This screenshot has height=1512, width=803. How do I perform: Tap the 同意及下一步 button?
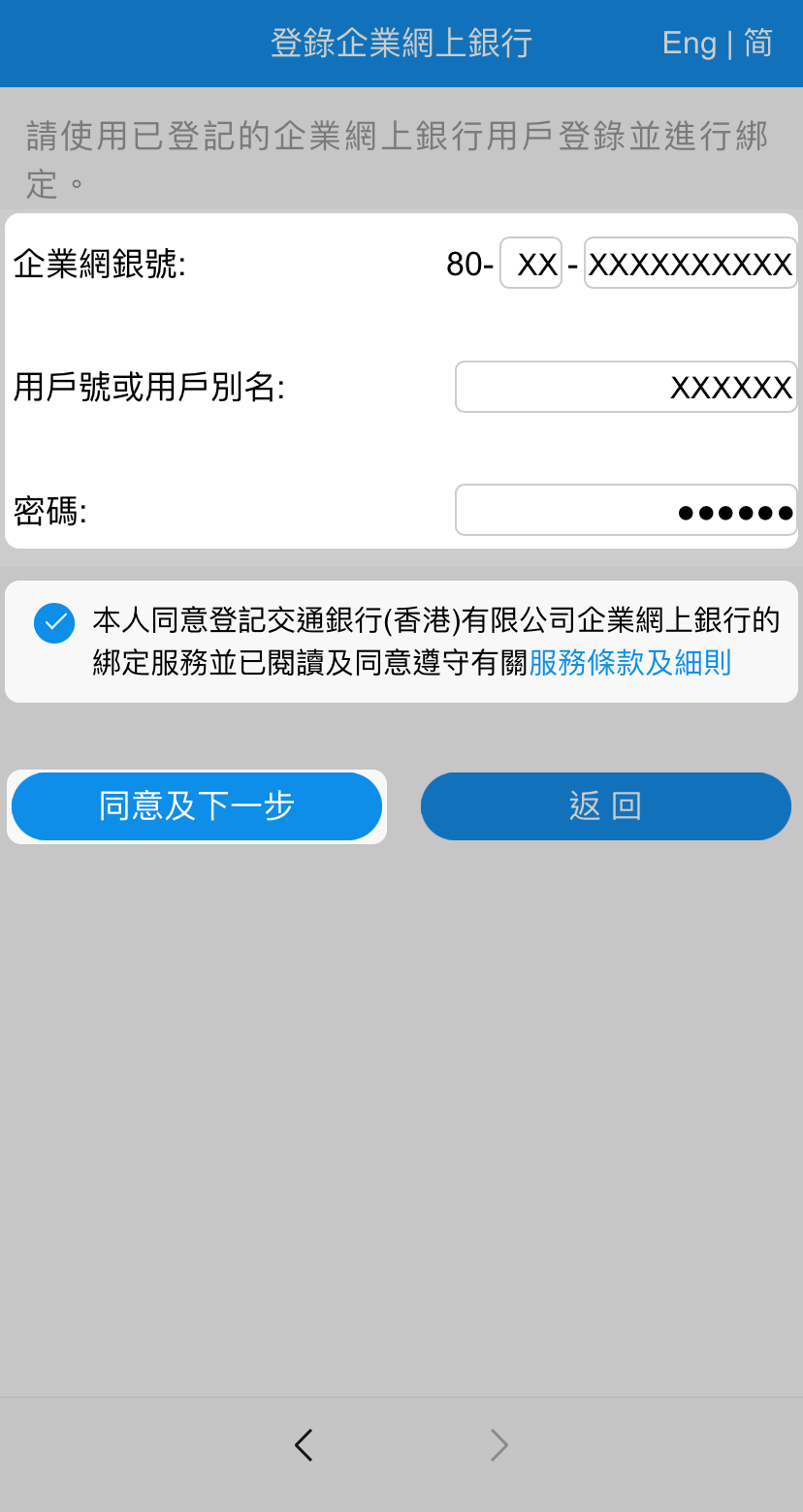tap(197, 806)
